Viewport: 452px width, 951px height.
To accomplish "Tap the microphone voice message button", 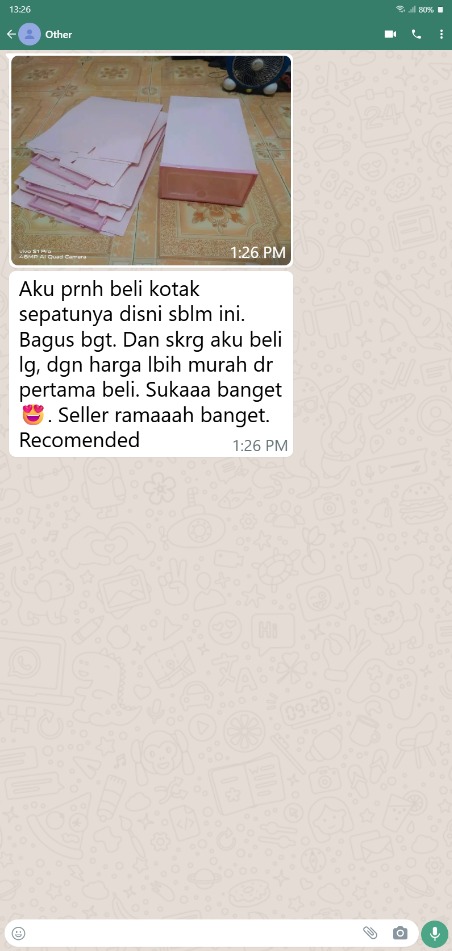I will click(x=435, y=933).
